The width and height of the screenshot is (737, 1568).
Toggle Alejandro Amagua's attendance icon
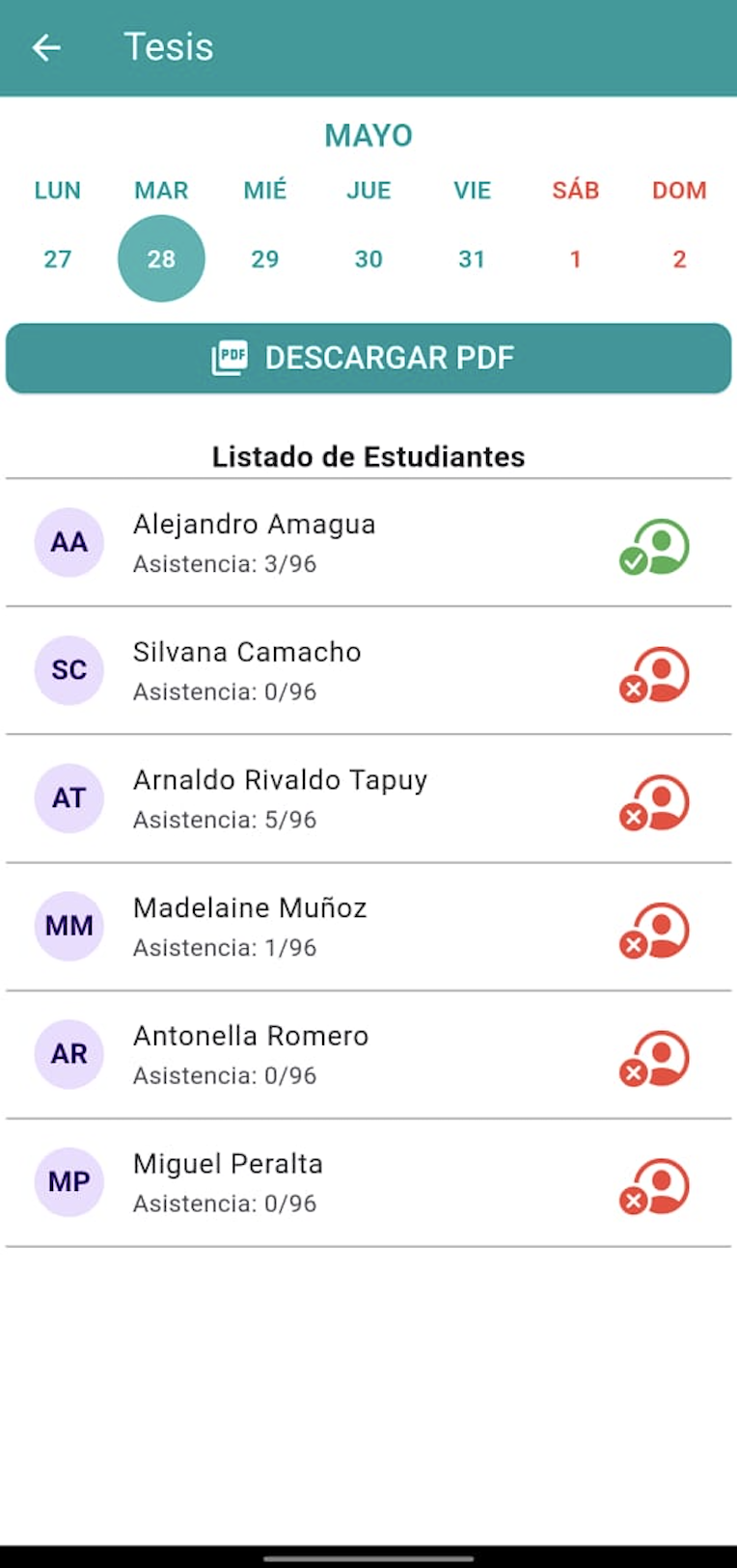click(x=654, y=547)
